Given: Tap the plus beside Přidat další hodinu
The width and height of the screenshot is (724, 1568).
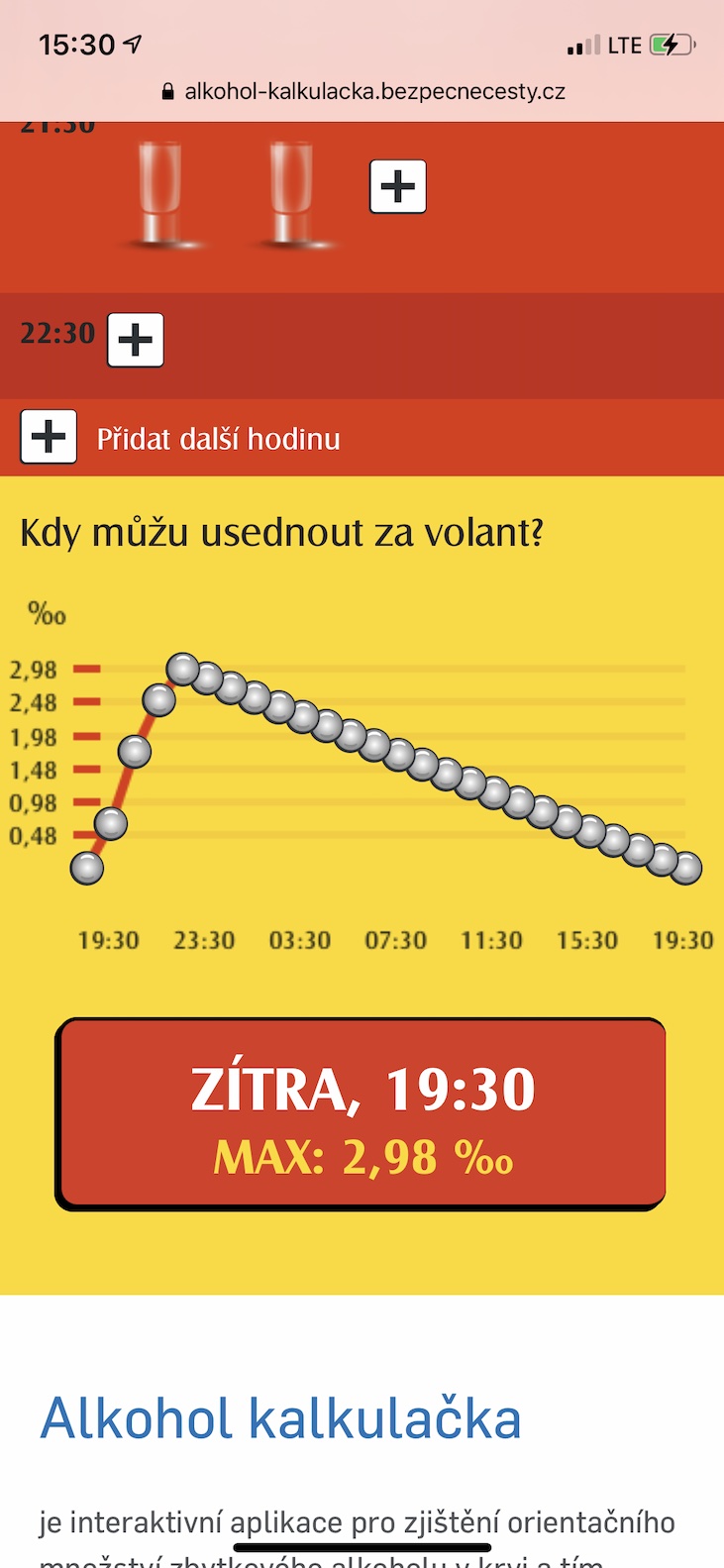Looking at the screenshot, I should click(x=49, y=437).
